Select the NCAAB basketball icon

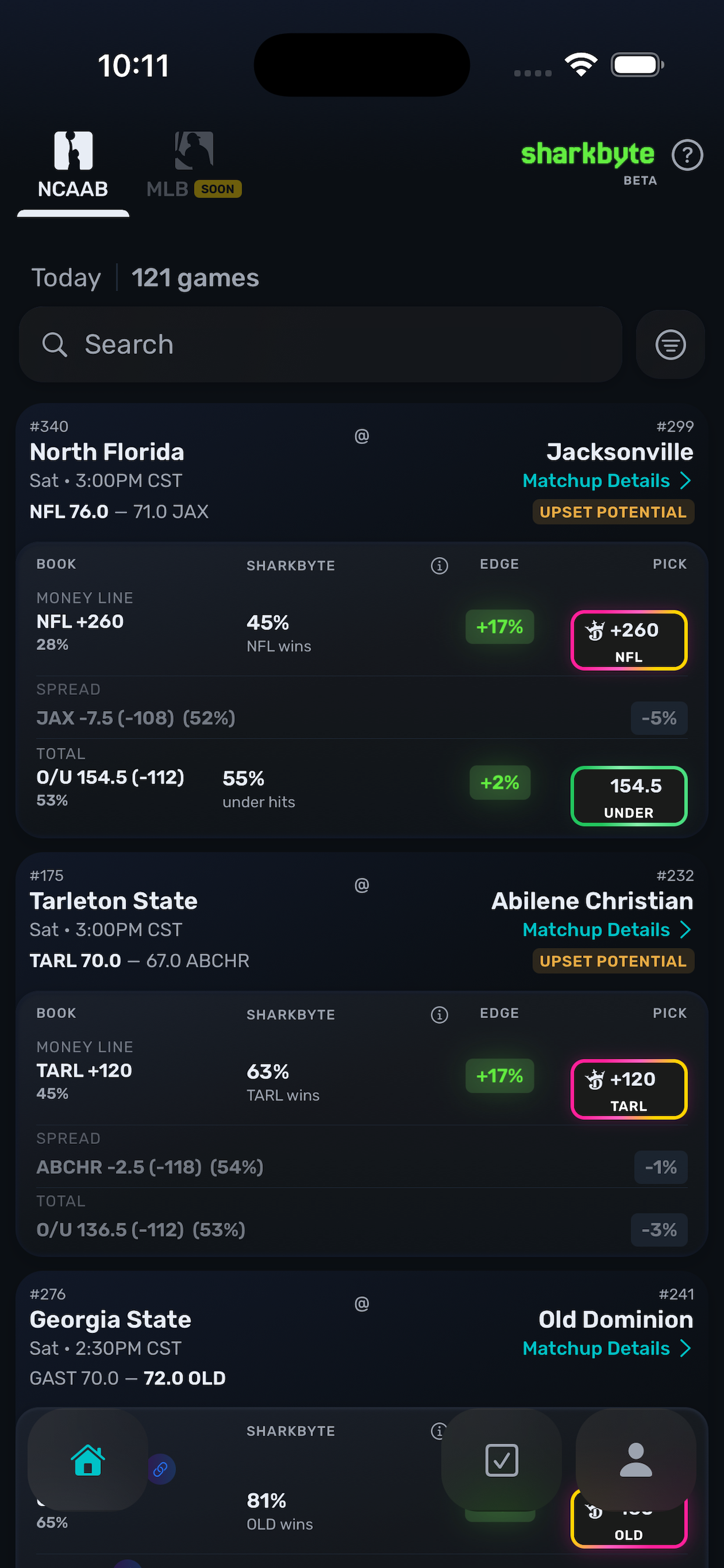coord(73,151)
